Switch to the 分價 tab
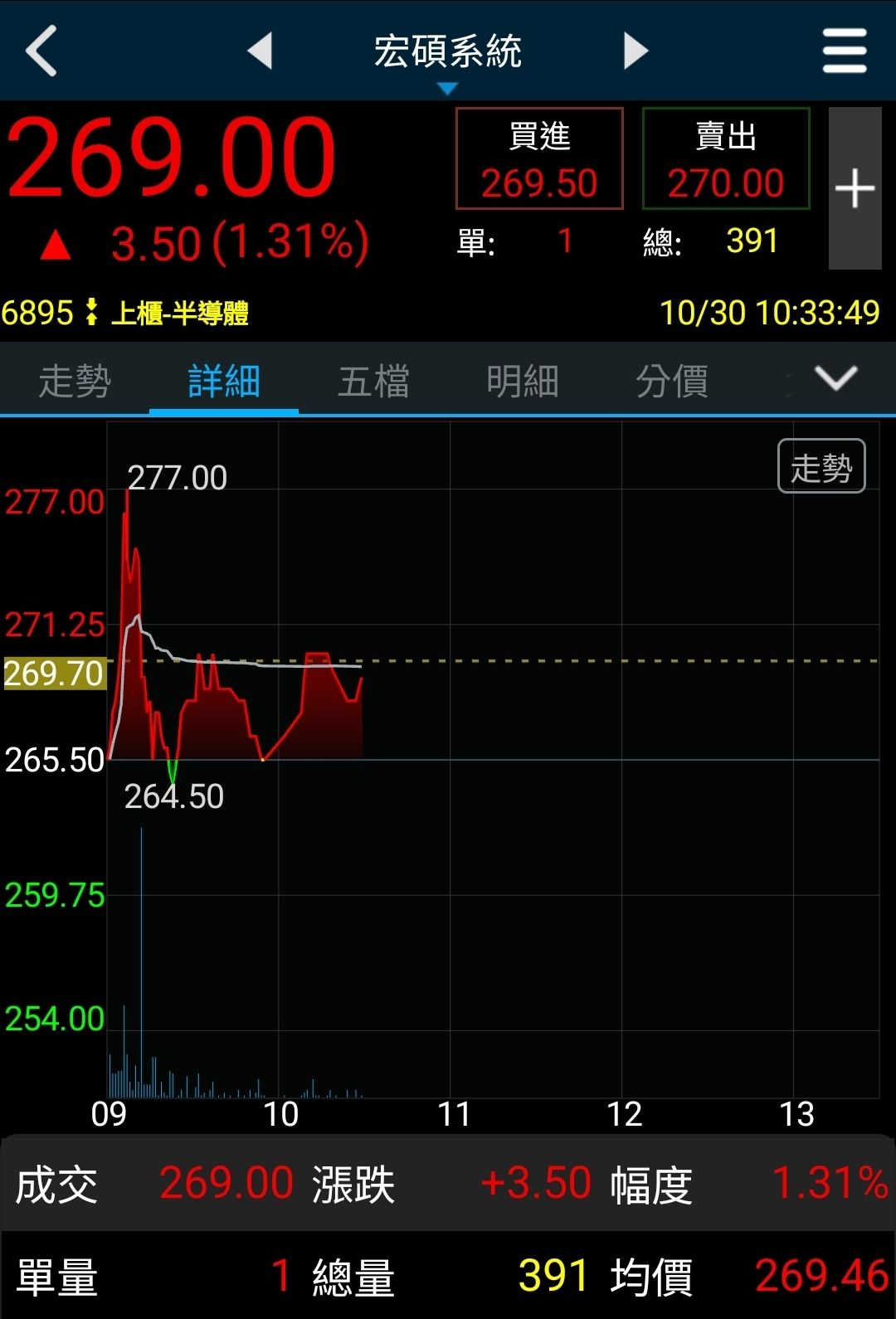Viewport: 896px width, 1319px height. pyautogui.click(x=672, y=382)
